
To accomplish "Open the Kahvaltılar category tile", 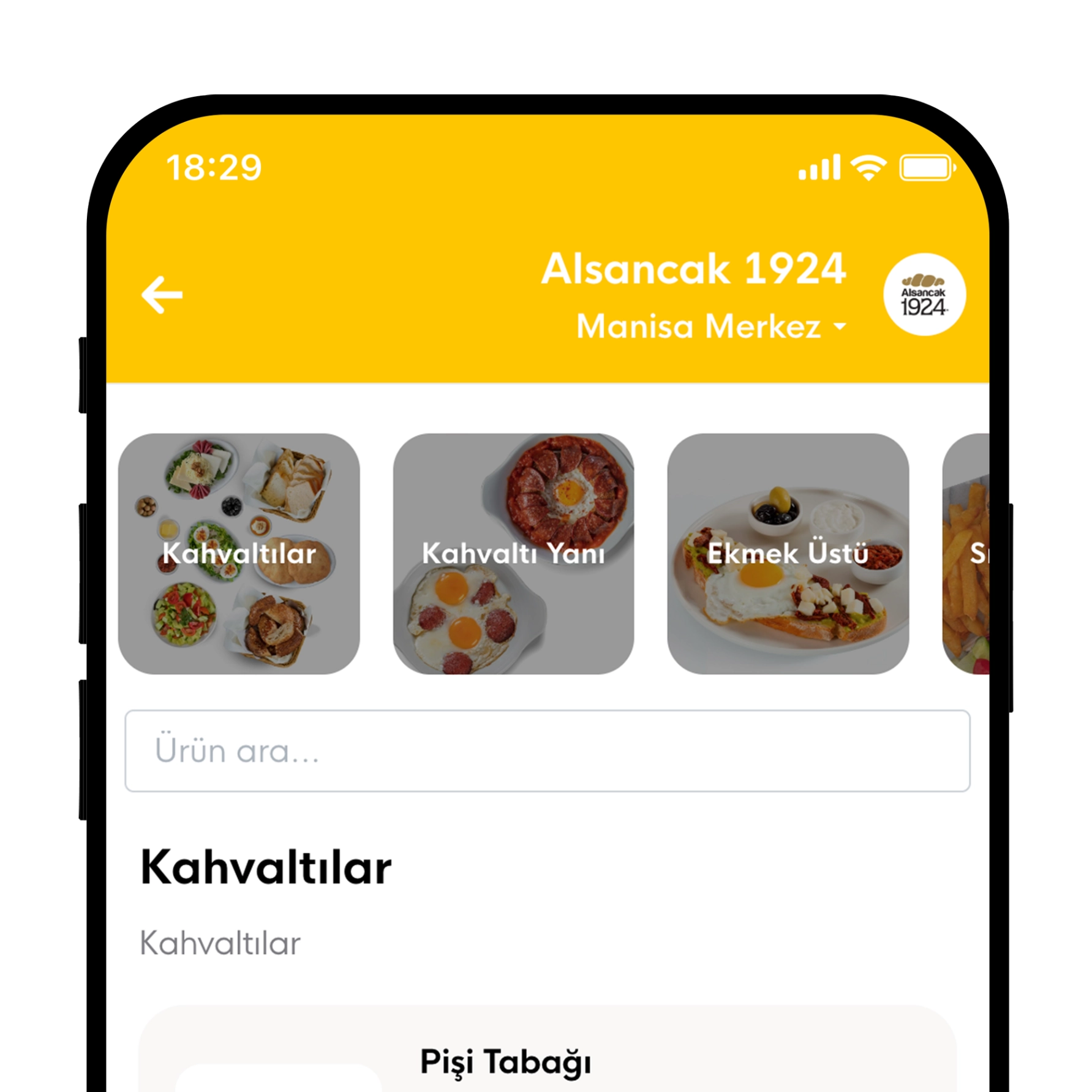I will [239, 554].
